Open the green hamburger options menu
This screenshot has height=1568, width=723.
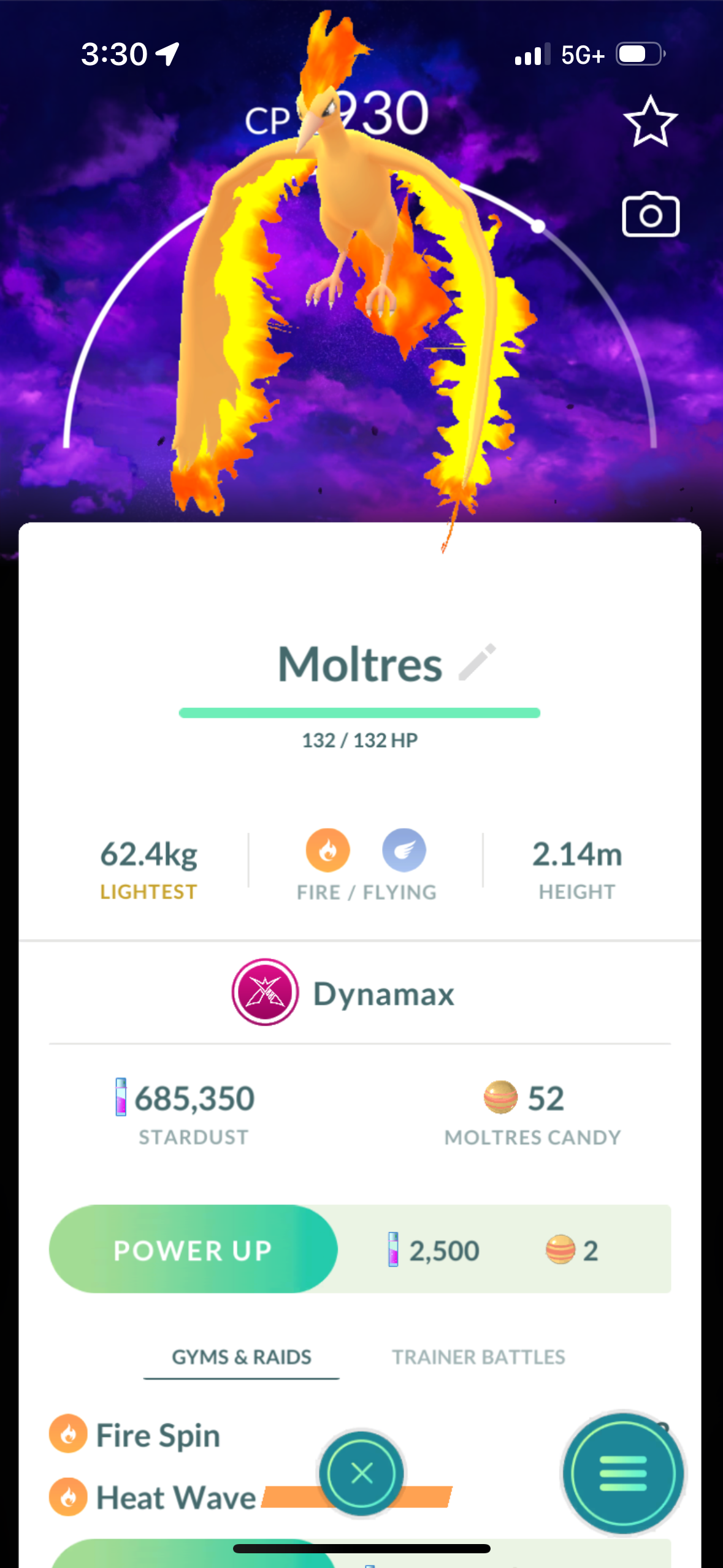pyautogui.click(x=622, y=1472)
